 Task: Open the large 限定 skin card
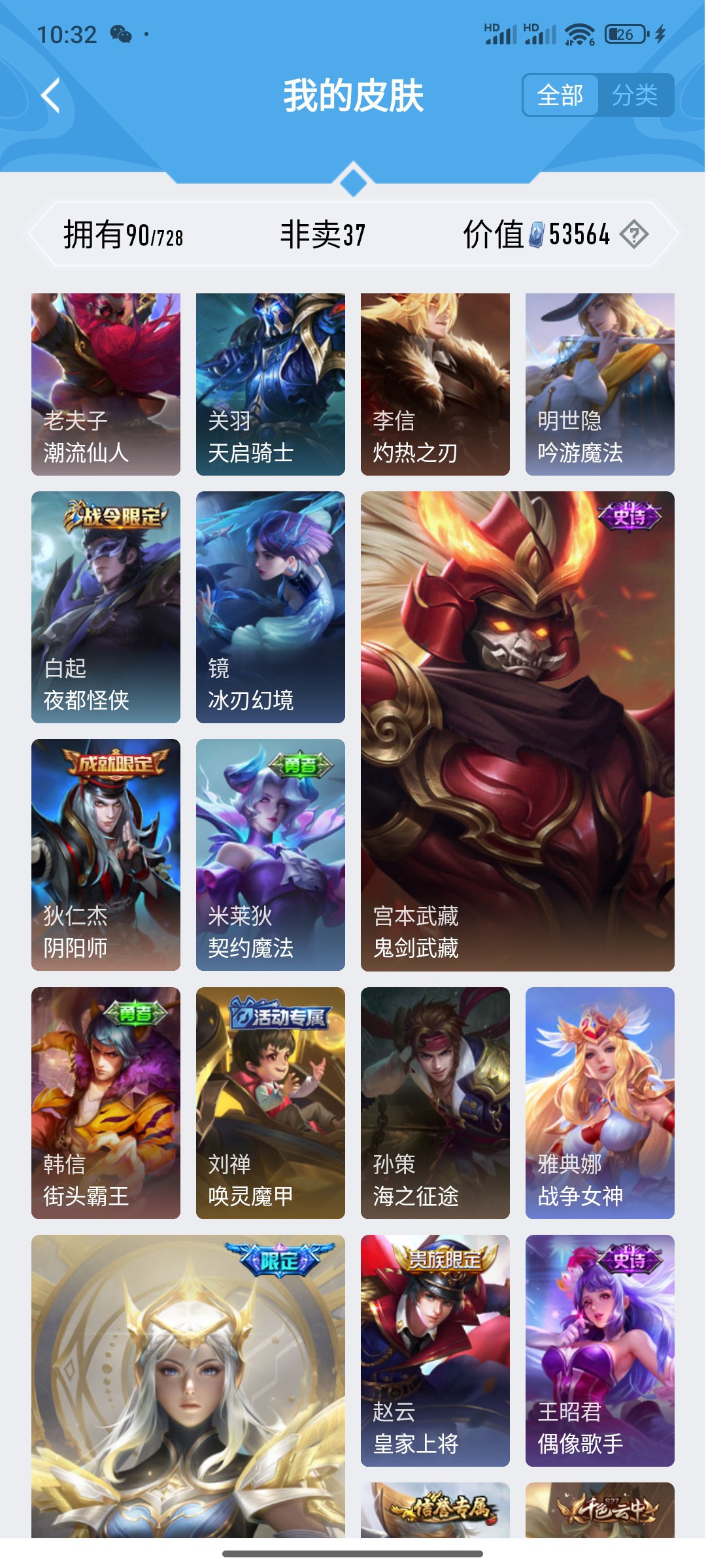(188, 1385)
